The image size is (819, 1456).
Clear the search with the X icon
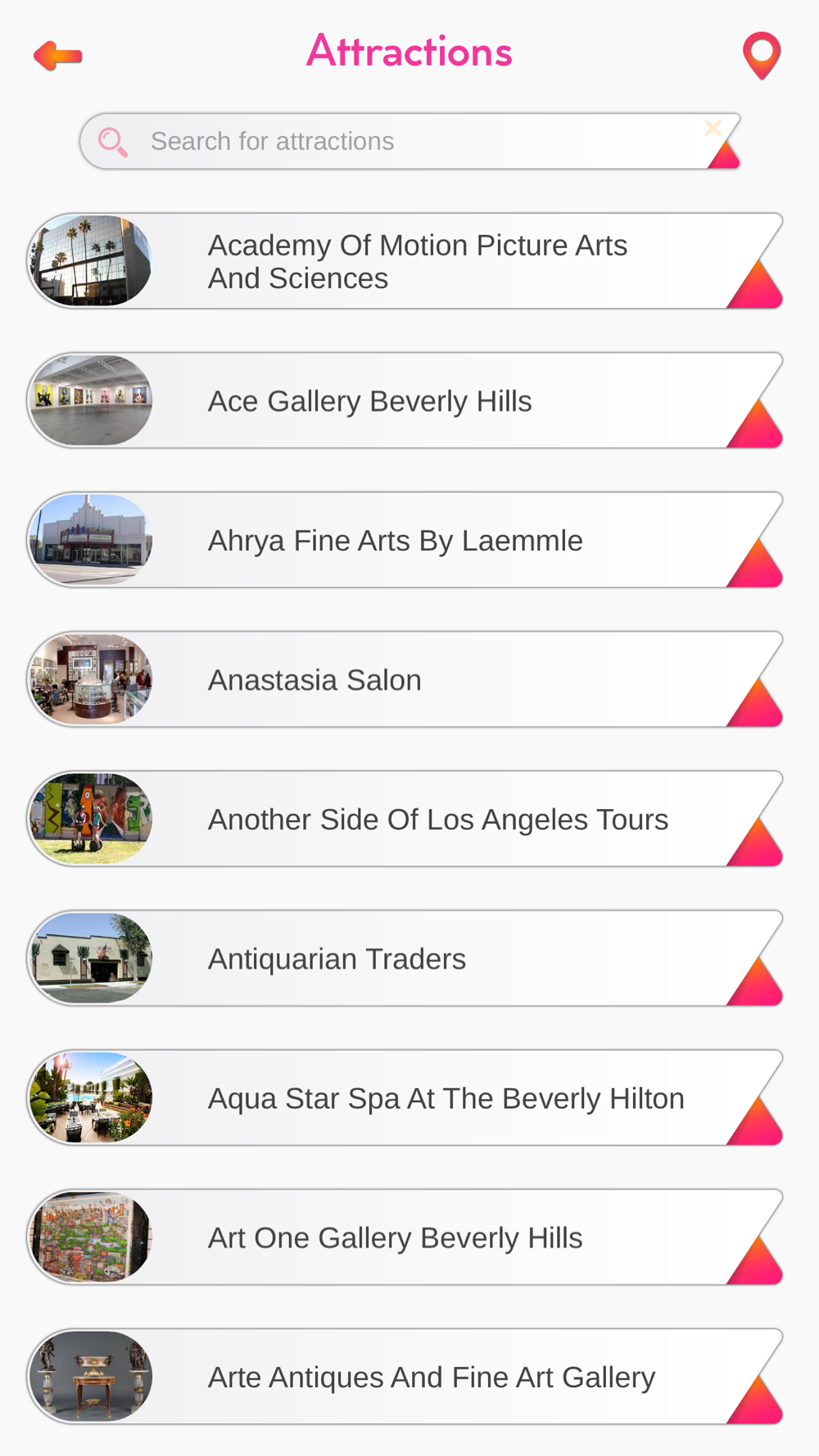(713, 128)
